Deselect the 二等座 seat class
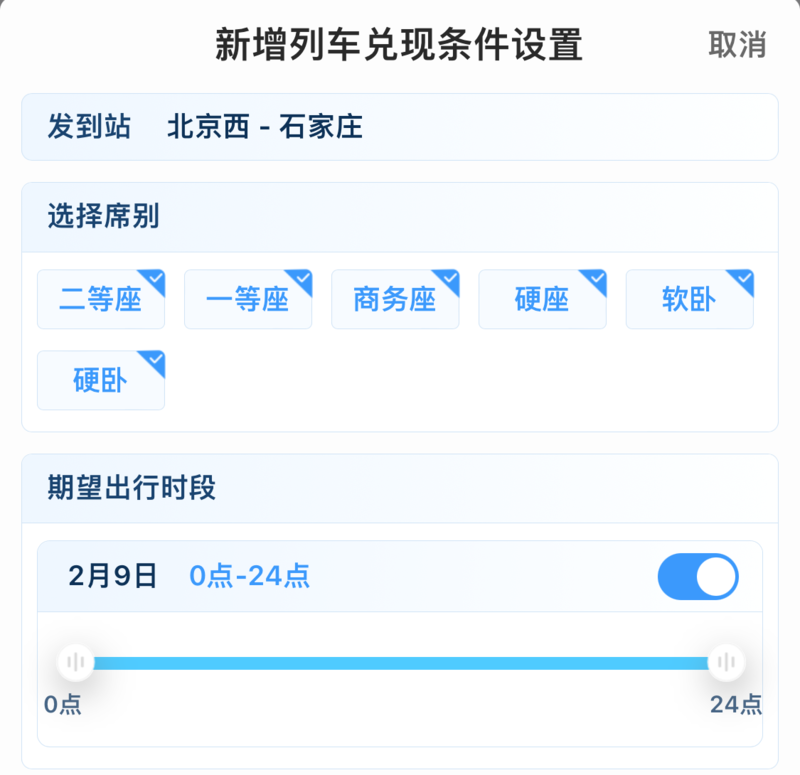The width and height of the screenshot is (800, 775). pyautogui.click(x=101, y=299)
